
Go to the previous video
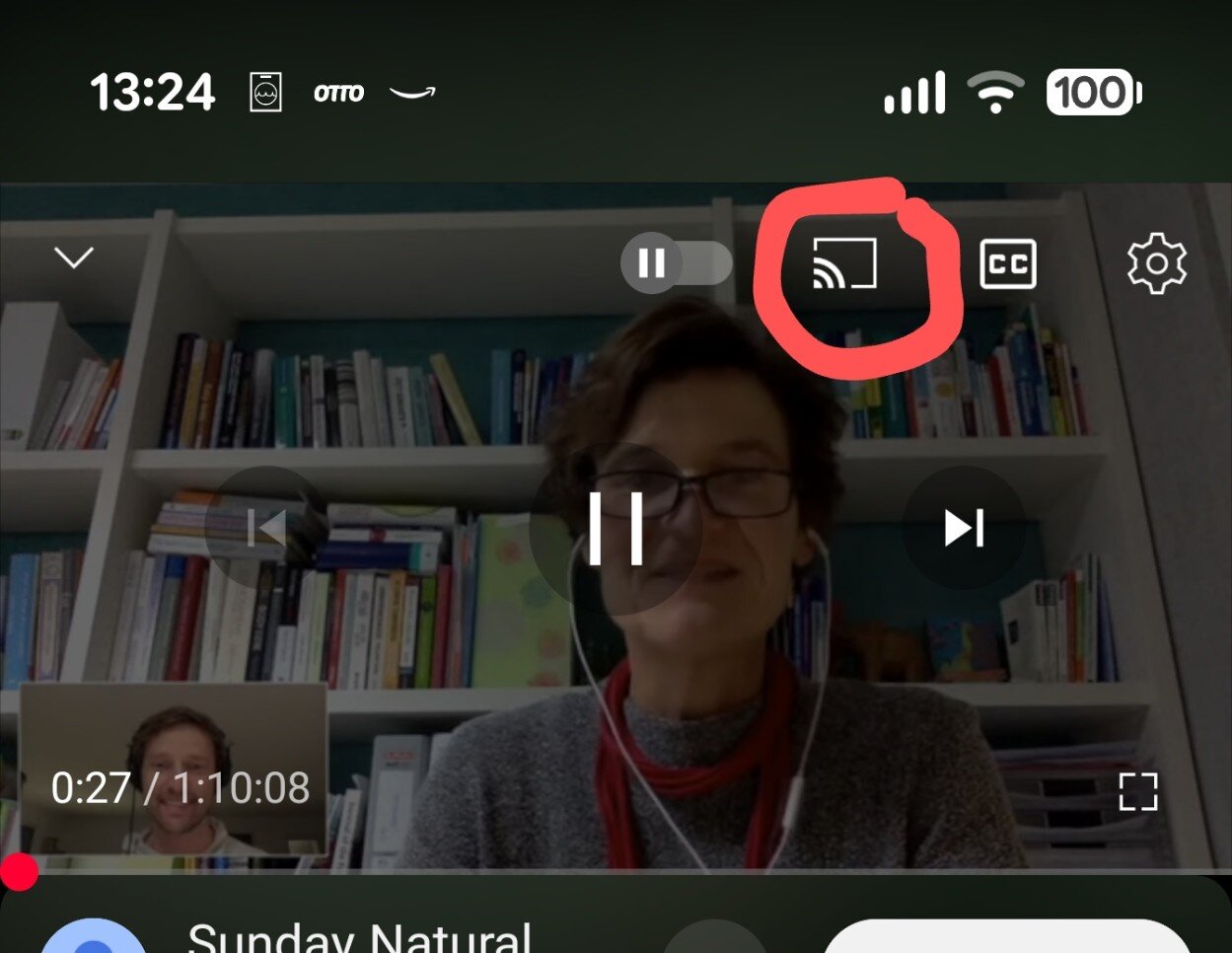coord(266,528)
